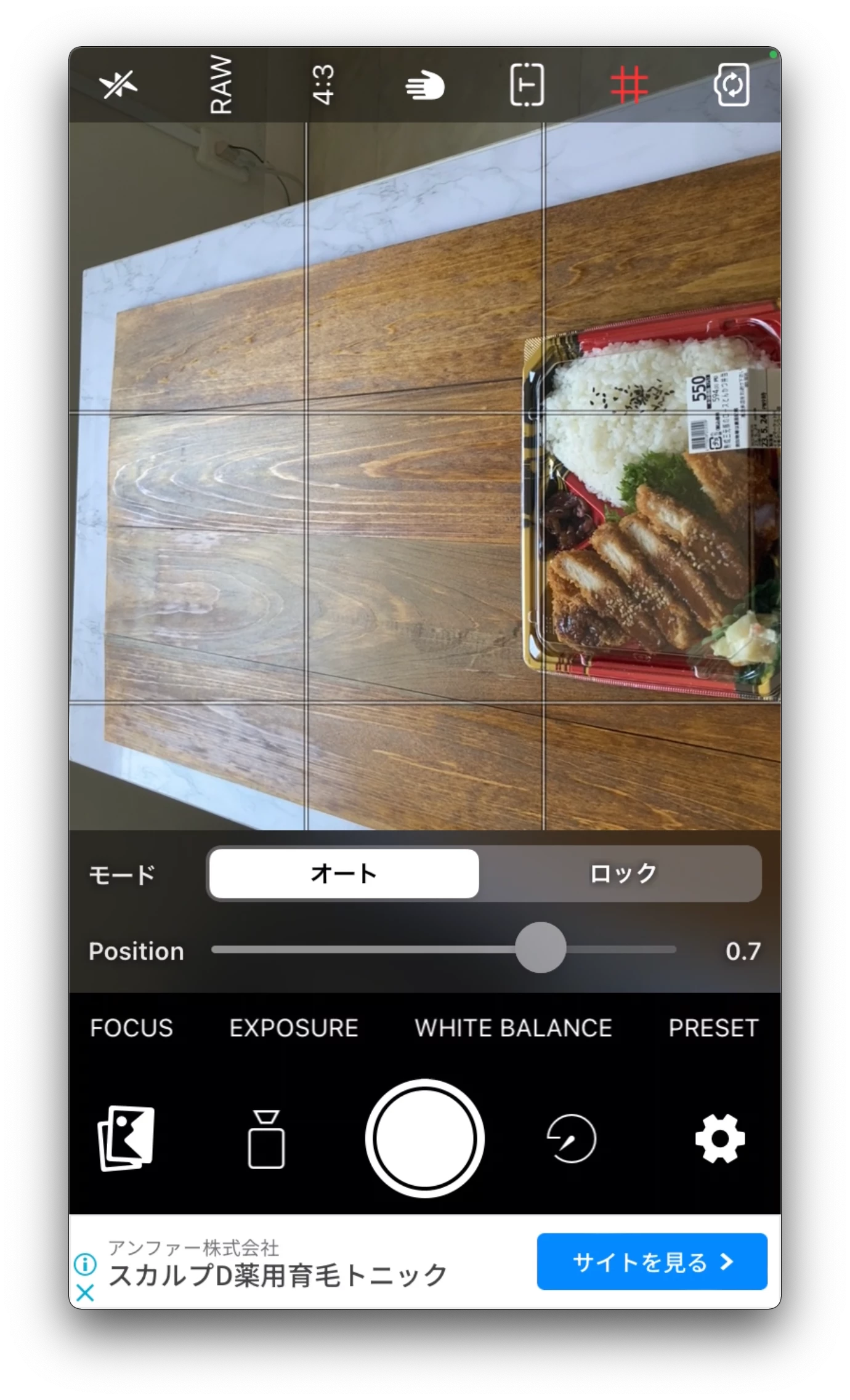
Task: Change the 4:3 aspect ratio
Action: (323, 85)
